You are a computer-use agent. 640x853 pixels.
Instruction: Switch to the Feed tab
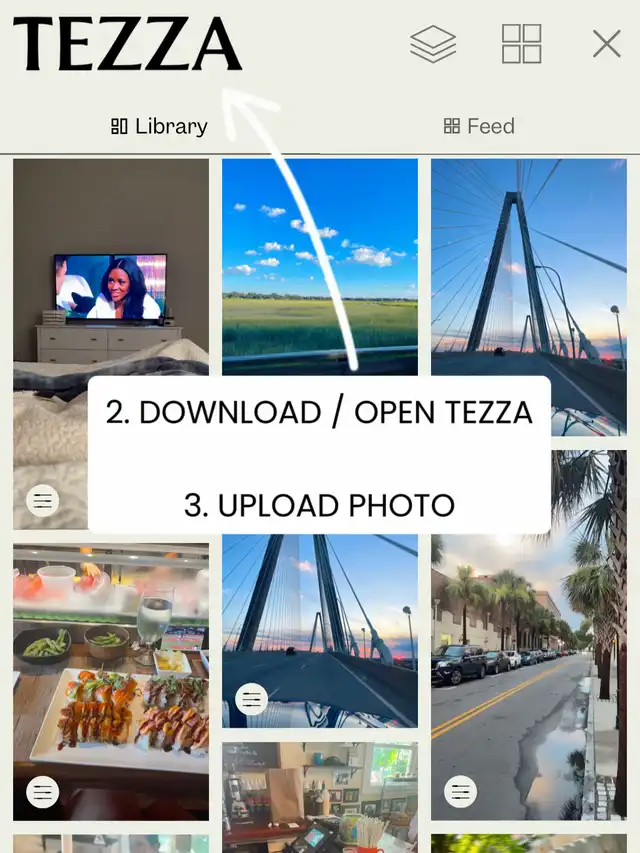click(x=479, y=126)
